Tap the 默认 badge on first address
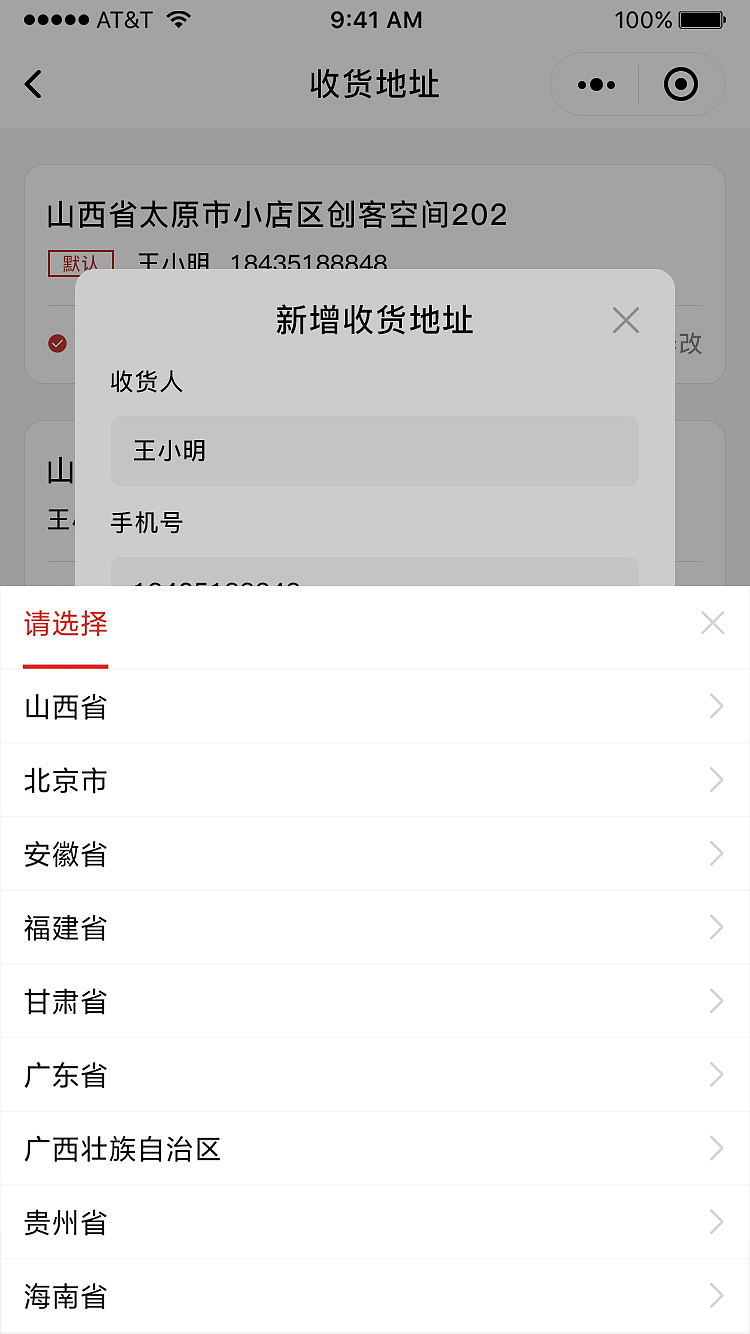750x1334 pixels. [80, 264]
